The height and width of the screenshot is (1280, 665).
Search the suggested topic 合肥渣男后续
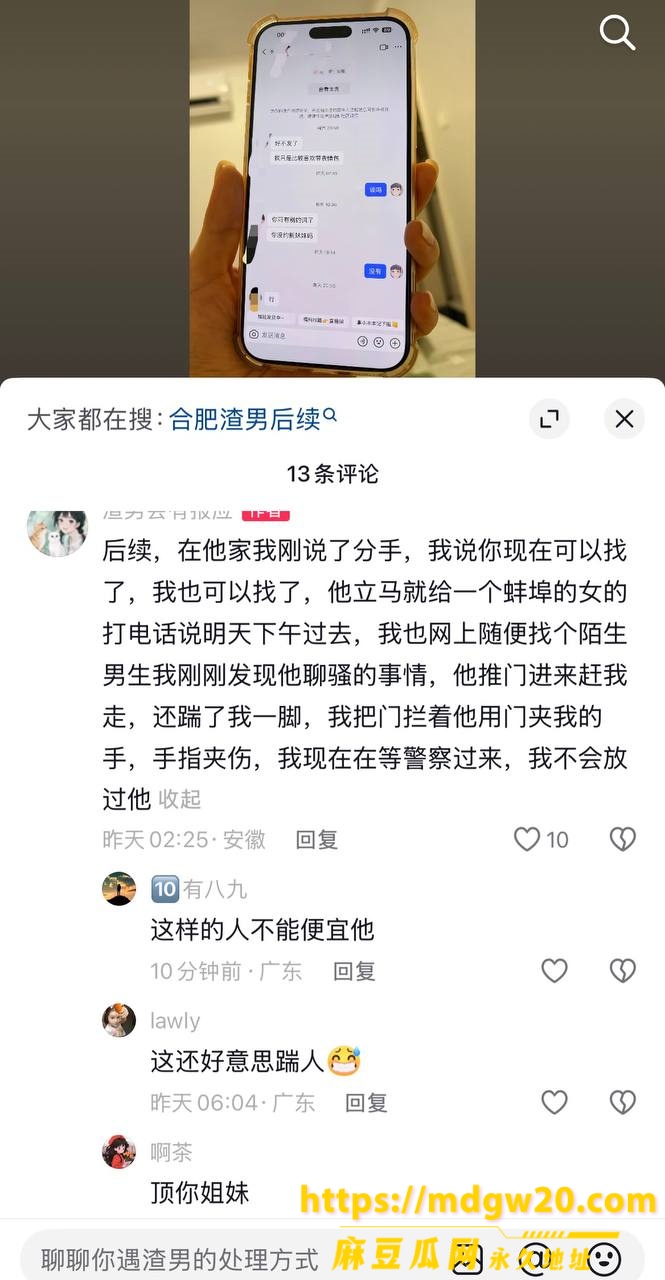point(253,419)
